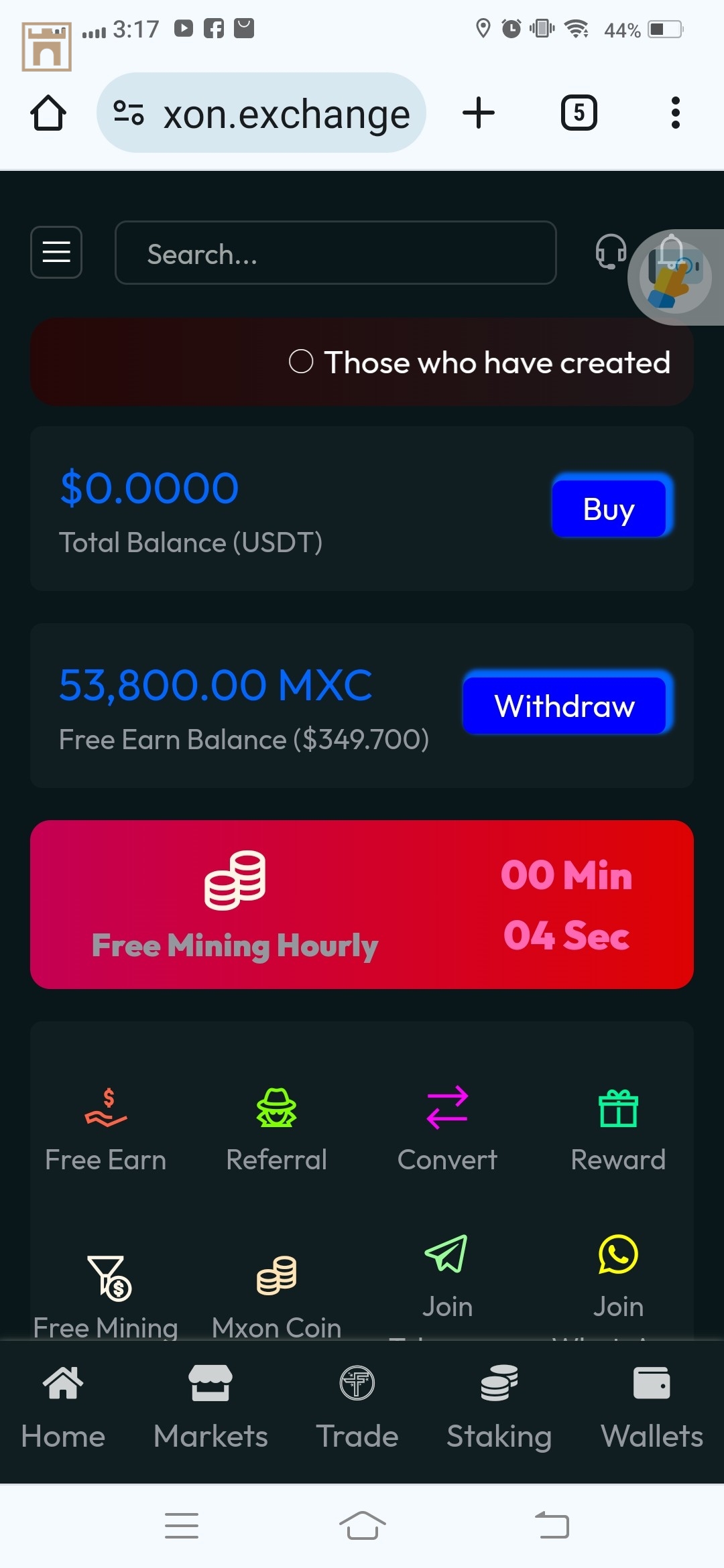The height and width of the screenshot is (1568, 724).
Task: Show the open tabs switcher
Action: 579,113
